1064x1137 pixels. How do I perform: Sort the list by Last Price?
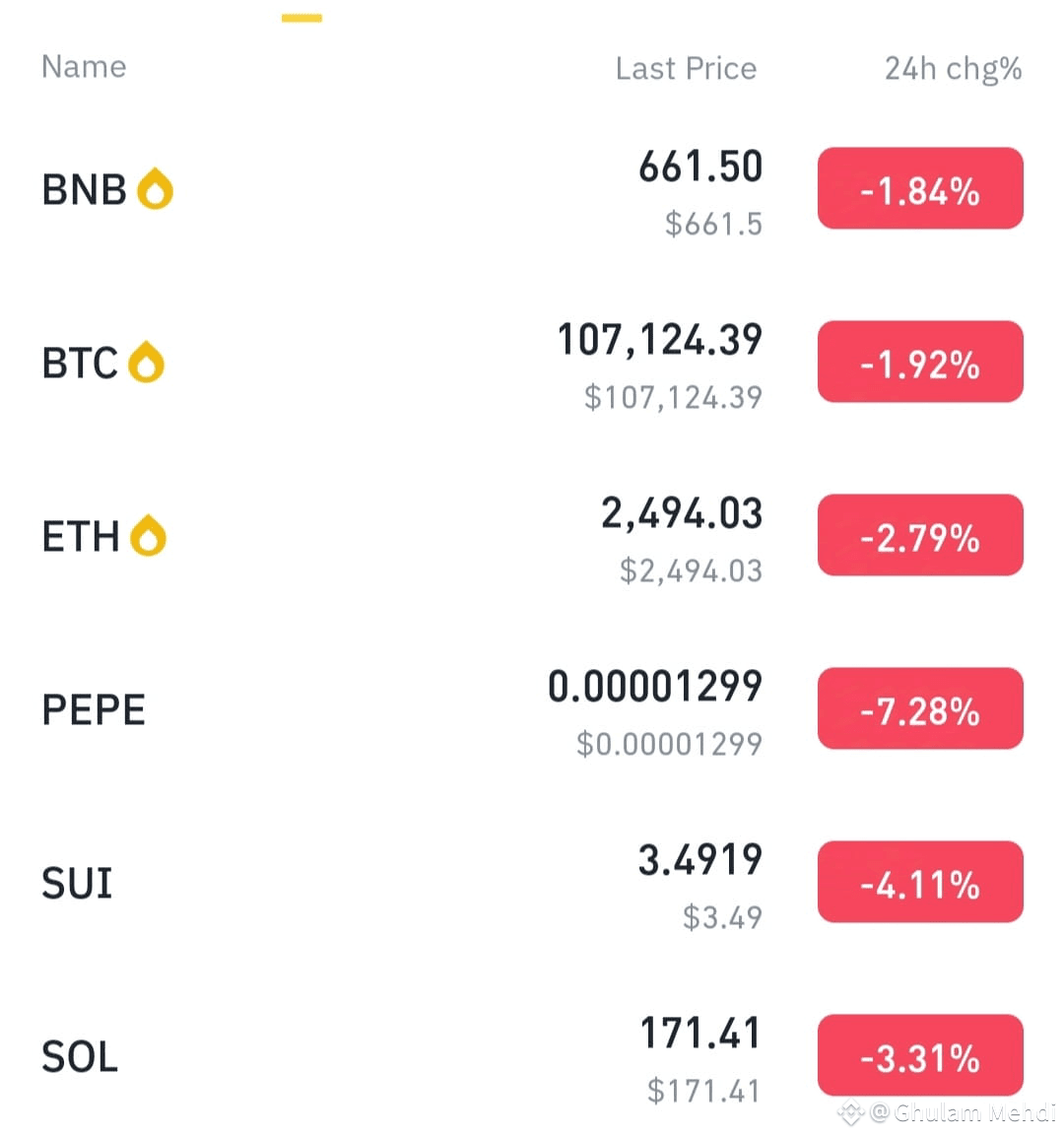click(686, 69)
